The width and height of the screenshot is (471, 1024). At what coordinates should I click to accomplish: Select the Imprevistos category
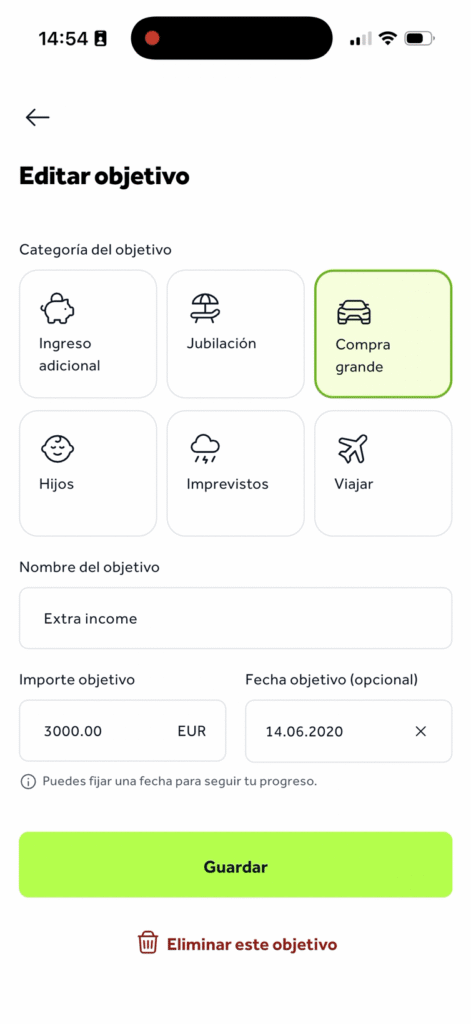pyautogui.click(x=236, y=473)
